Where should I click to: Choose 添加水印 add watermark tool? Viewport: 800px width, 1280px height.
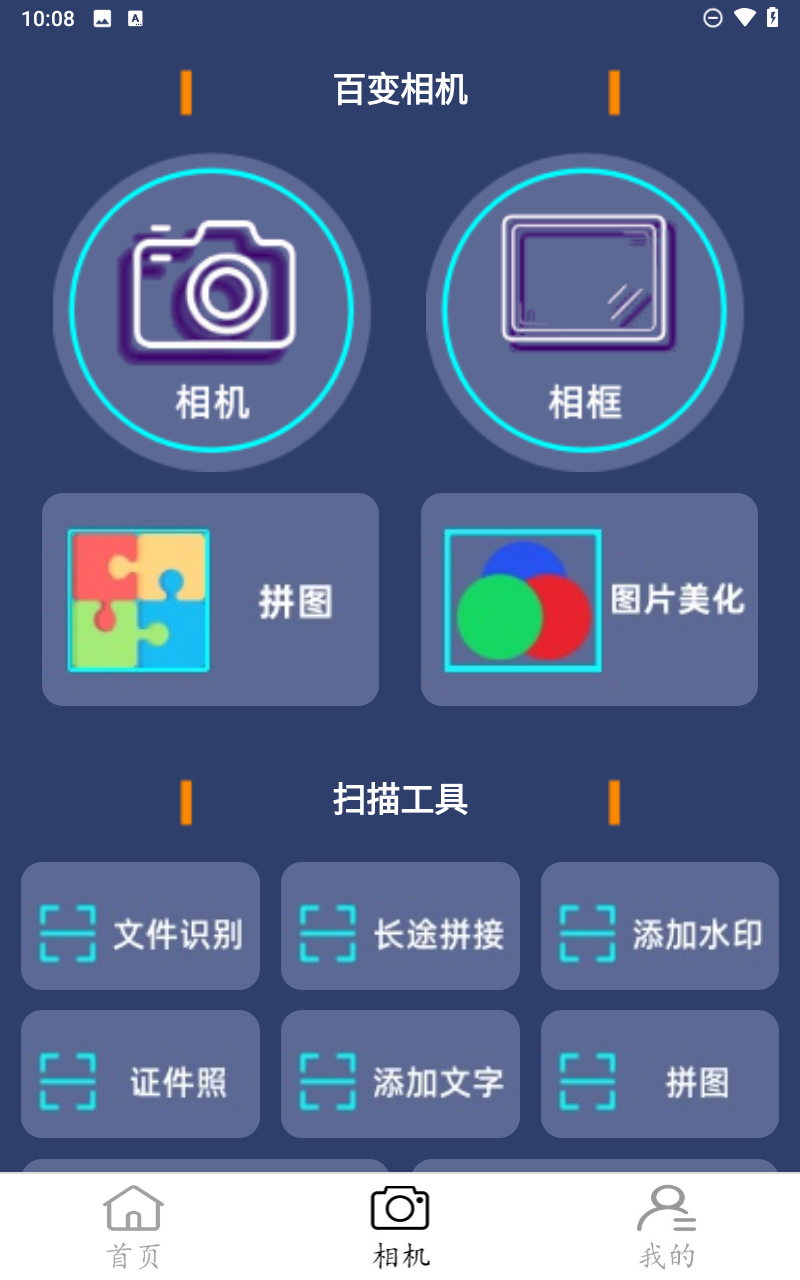point(660,926)
